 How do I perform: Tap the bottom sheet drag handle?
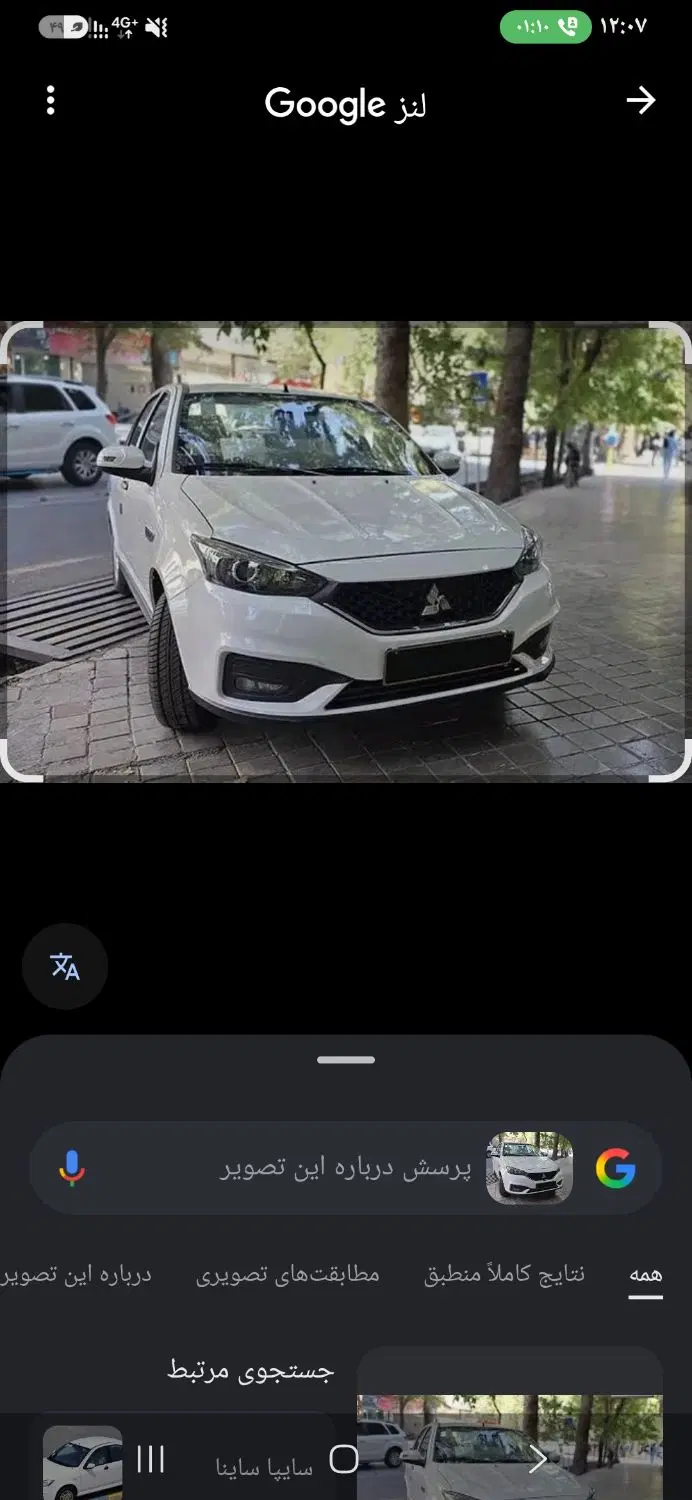[346, 1060]
